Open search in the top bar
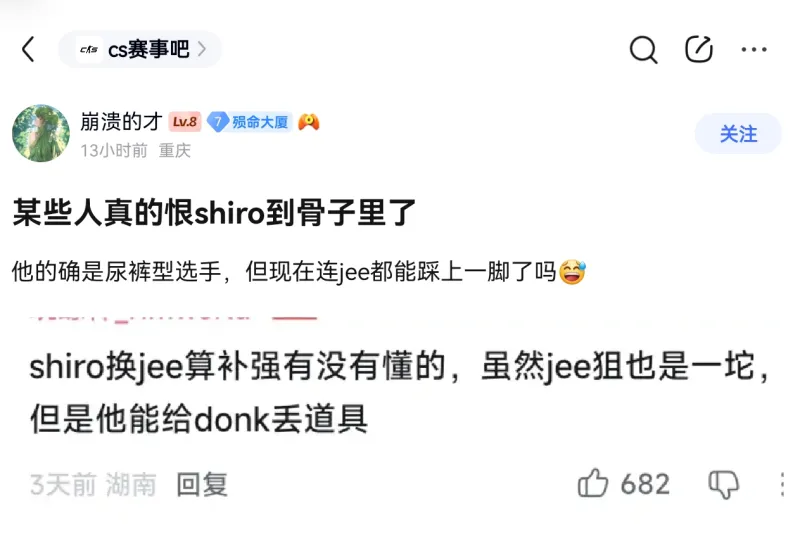 coord(643,49)
